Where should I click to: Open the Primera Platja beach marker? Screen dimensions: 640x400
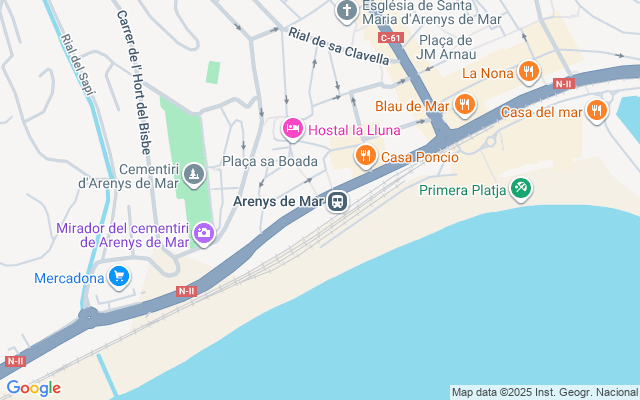520,188
